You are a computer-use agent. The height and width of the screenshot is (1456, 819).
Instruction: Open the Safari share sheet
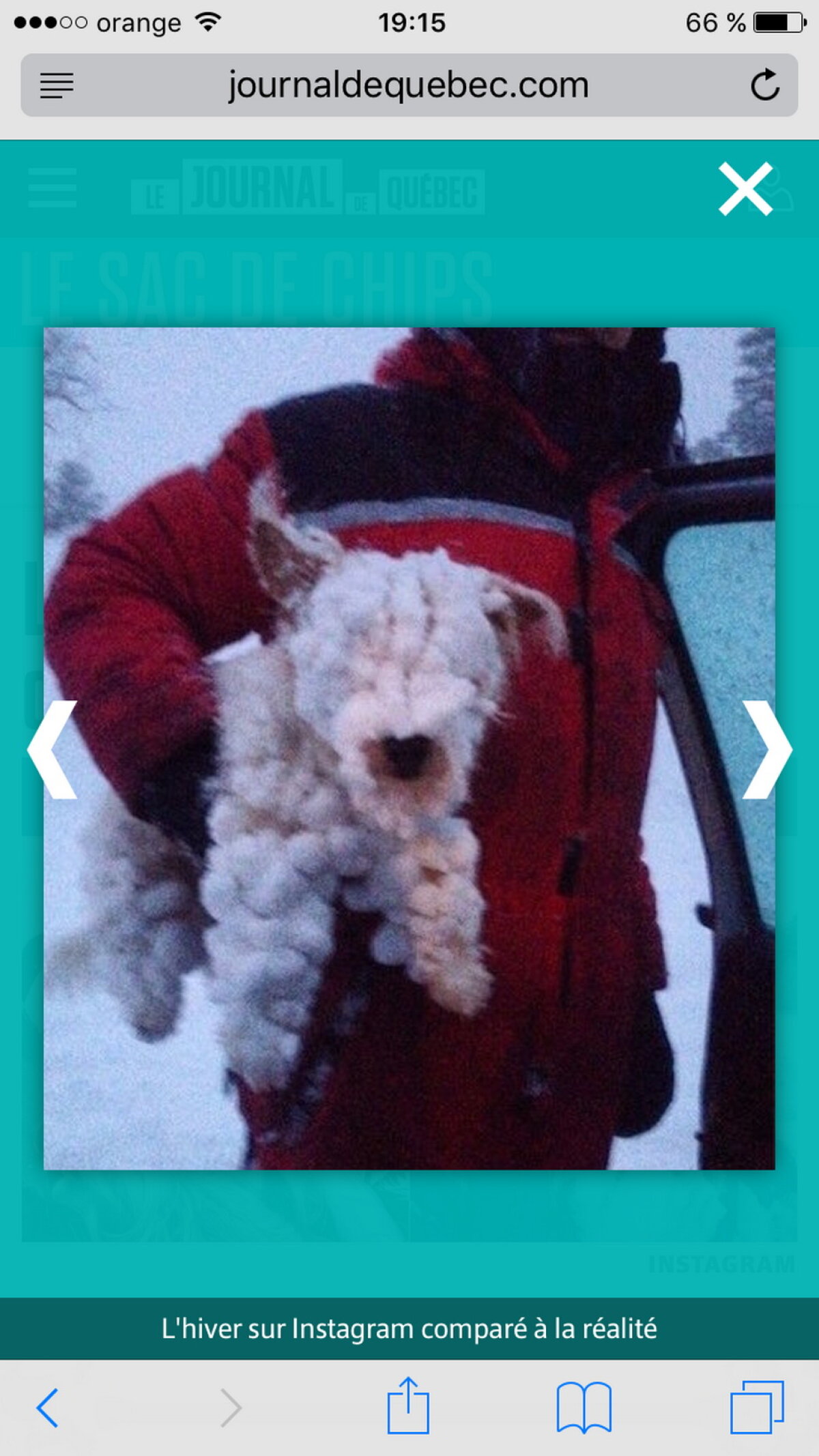[408, 1406]
